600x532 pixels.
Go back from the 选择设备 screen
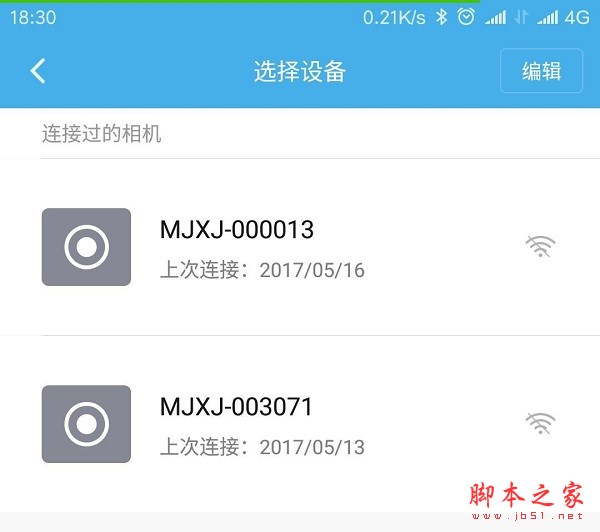(38, 71)
